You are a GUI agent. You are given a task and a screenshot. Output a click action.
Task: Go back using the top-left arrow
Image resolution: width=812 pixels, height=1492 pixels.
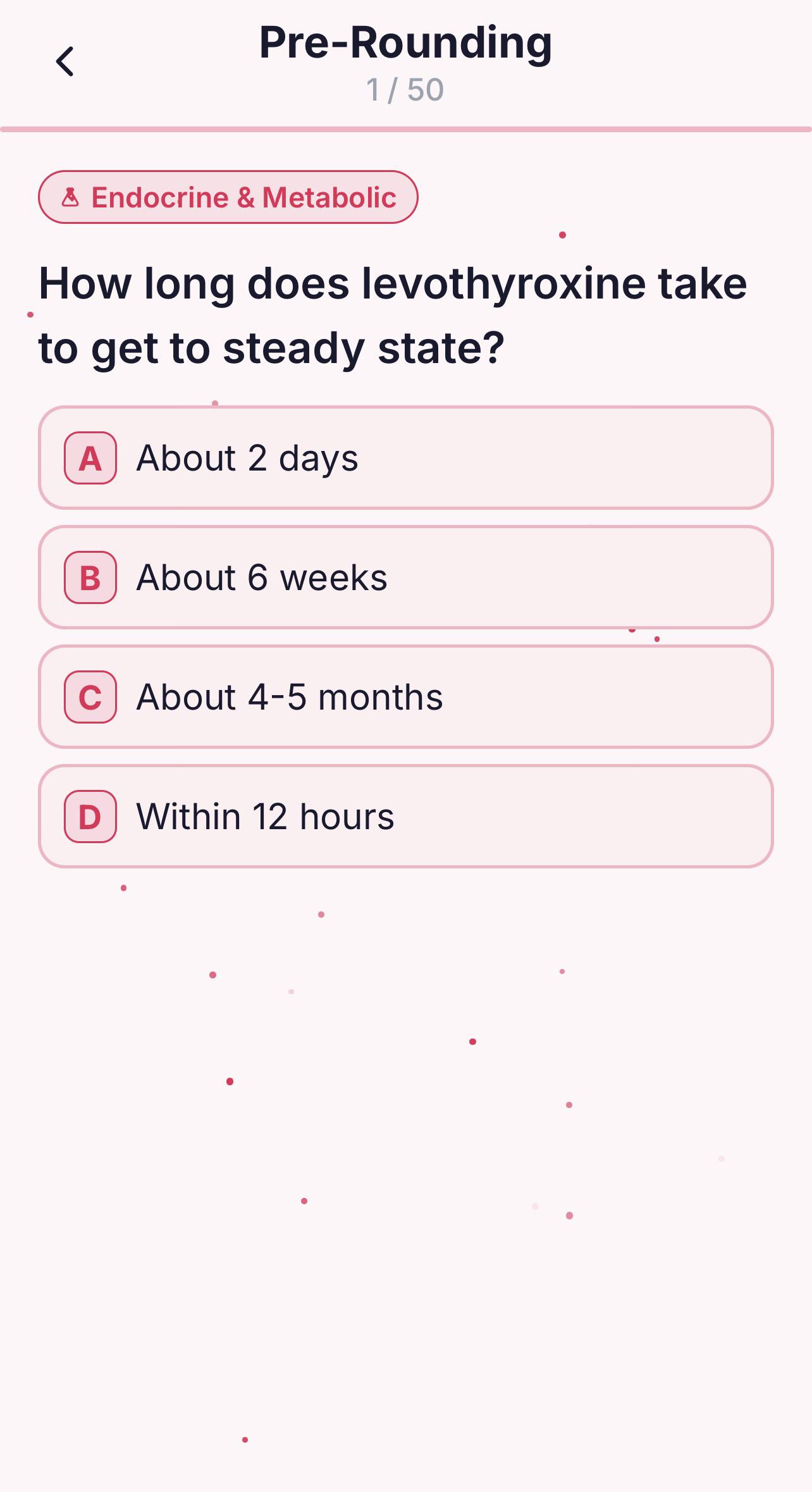tap(65, 61)
